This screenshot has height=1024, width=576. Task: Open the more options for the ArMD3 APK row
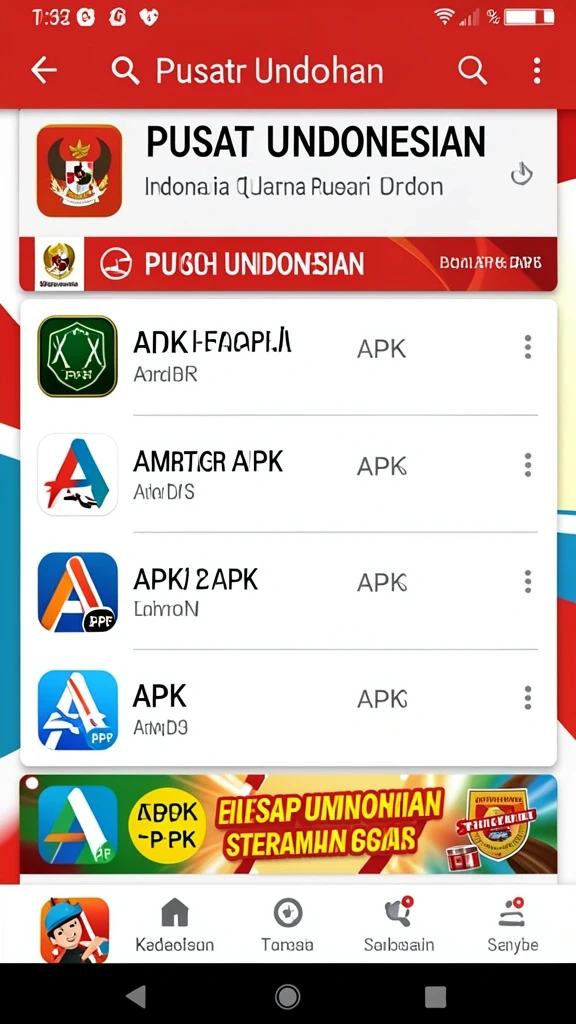pos(528,698)
